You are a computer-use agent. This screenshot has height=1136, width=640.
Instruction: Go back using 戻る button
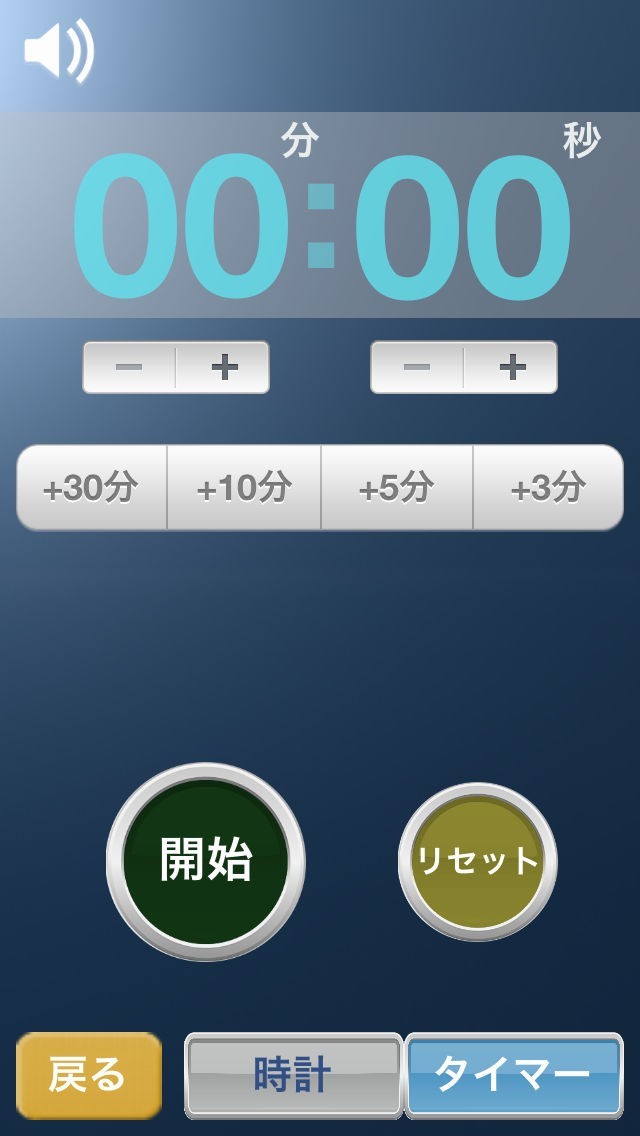click(89, 1076)
